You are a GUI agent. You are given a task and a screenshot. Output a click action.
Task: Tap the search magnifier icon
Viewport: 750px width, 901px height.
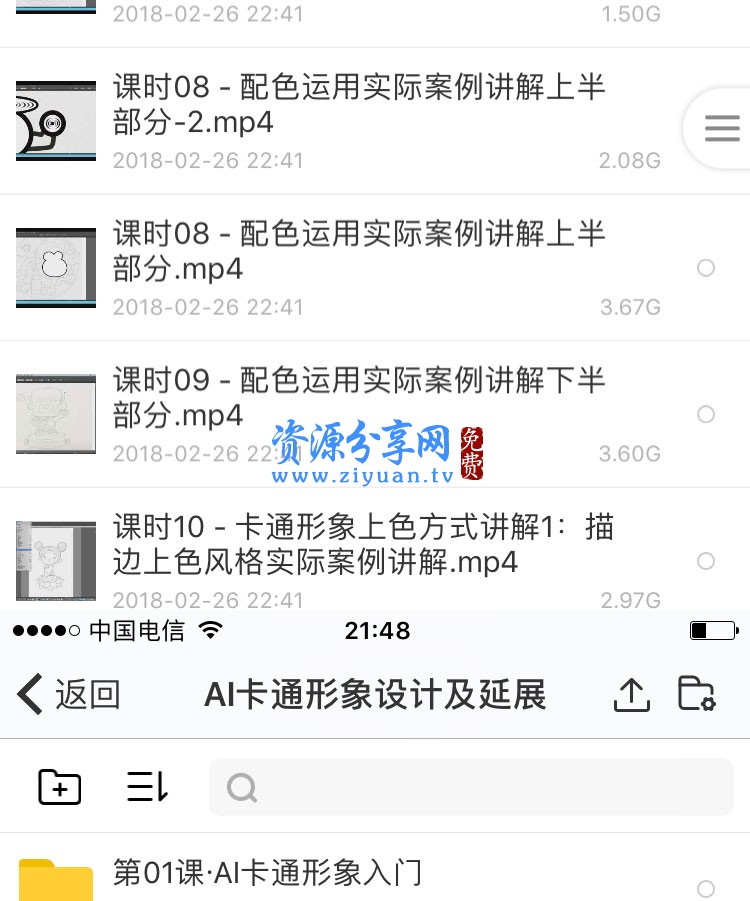tap(241, 789)
